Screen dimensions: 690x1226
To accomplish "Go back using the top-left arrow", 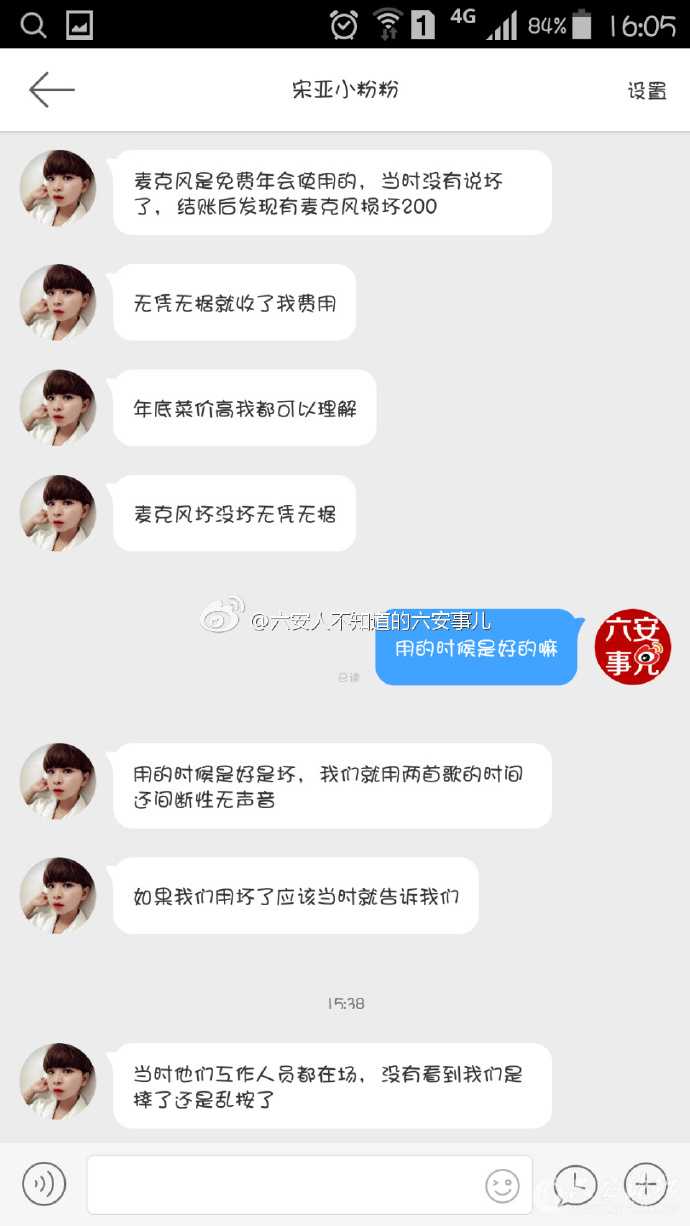I will tap(51, 90).
